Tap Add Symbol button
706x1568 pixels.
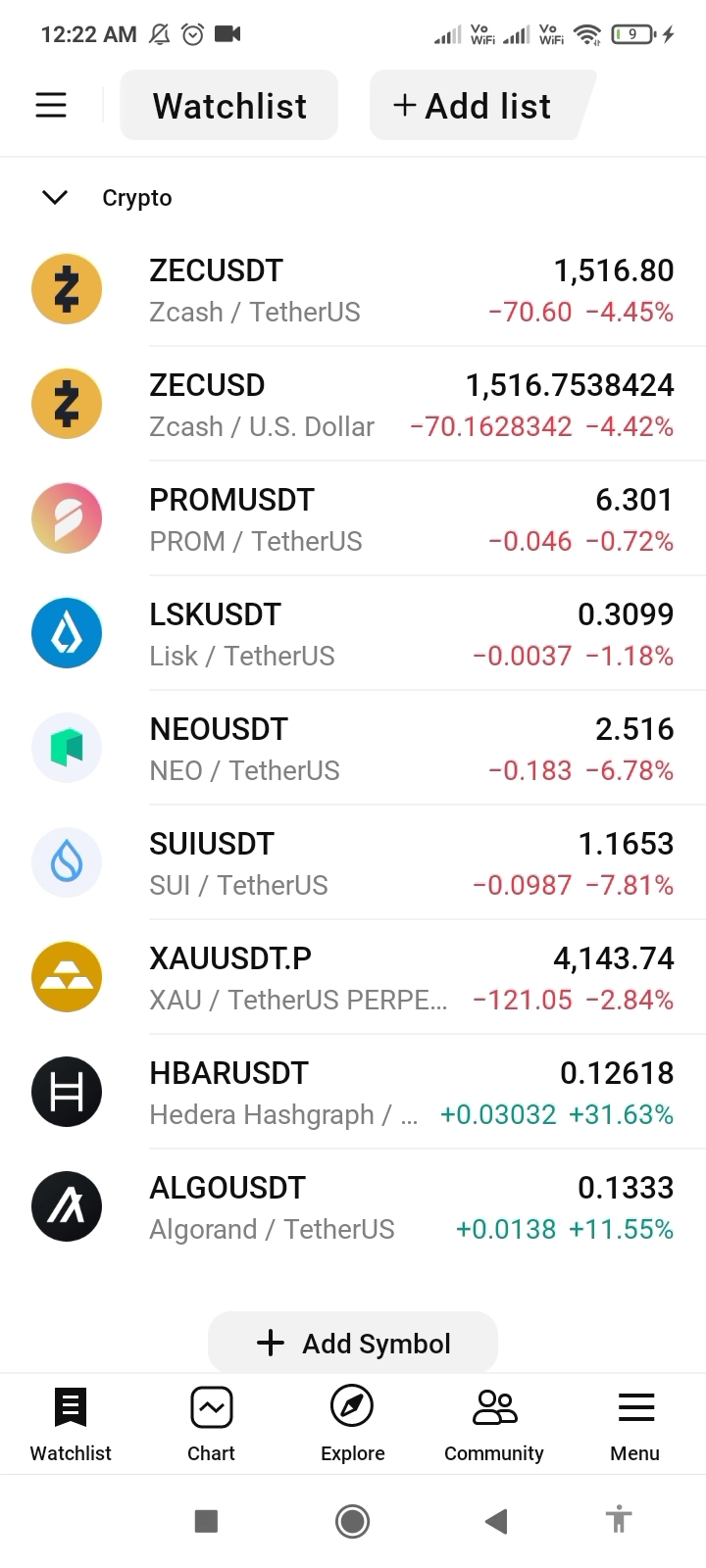[x=353, y=1343]
